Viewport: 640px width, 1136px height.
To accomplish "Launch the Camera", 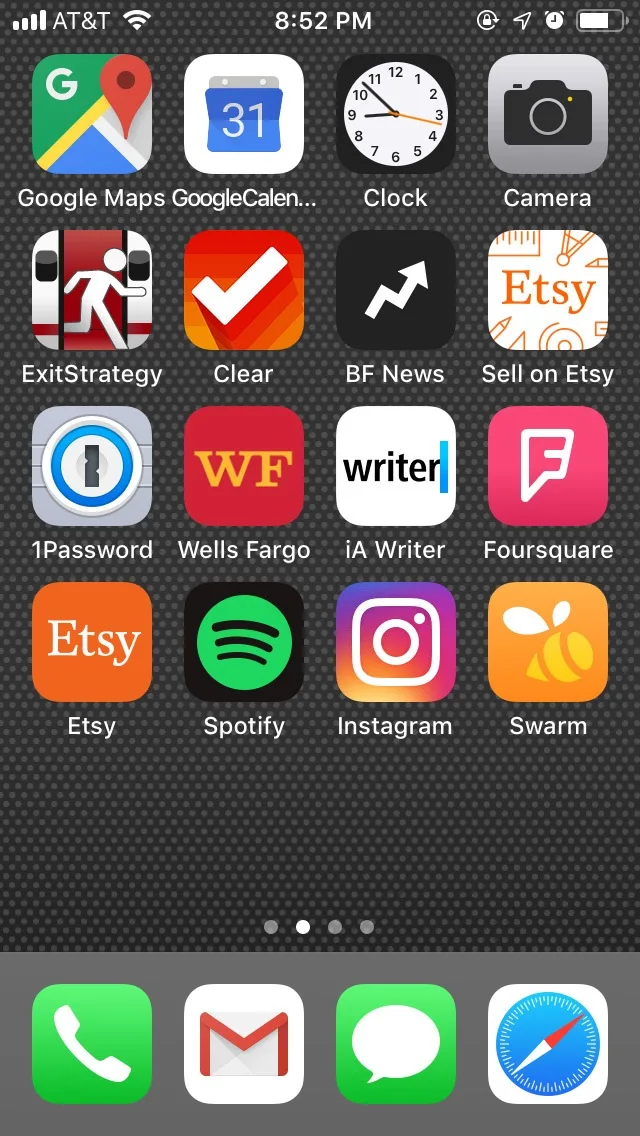I will point(548,114).
